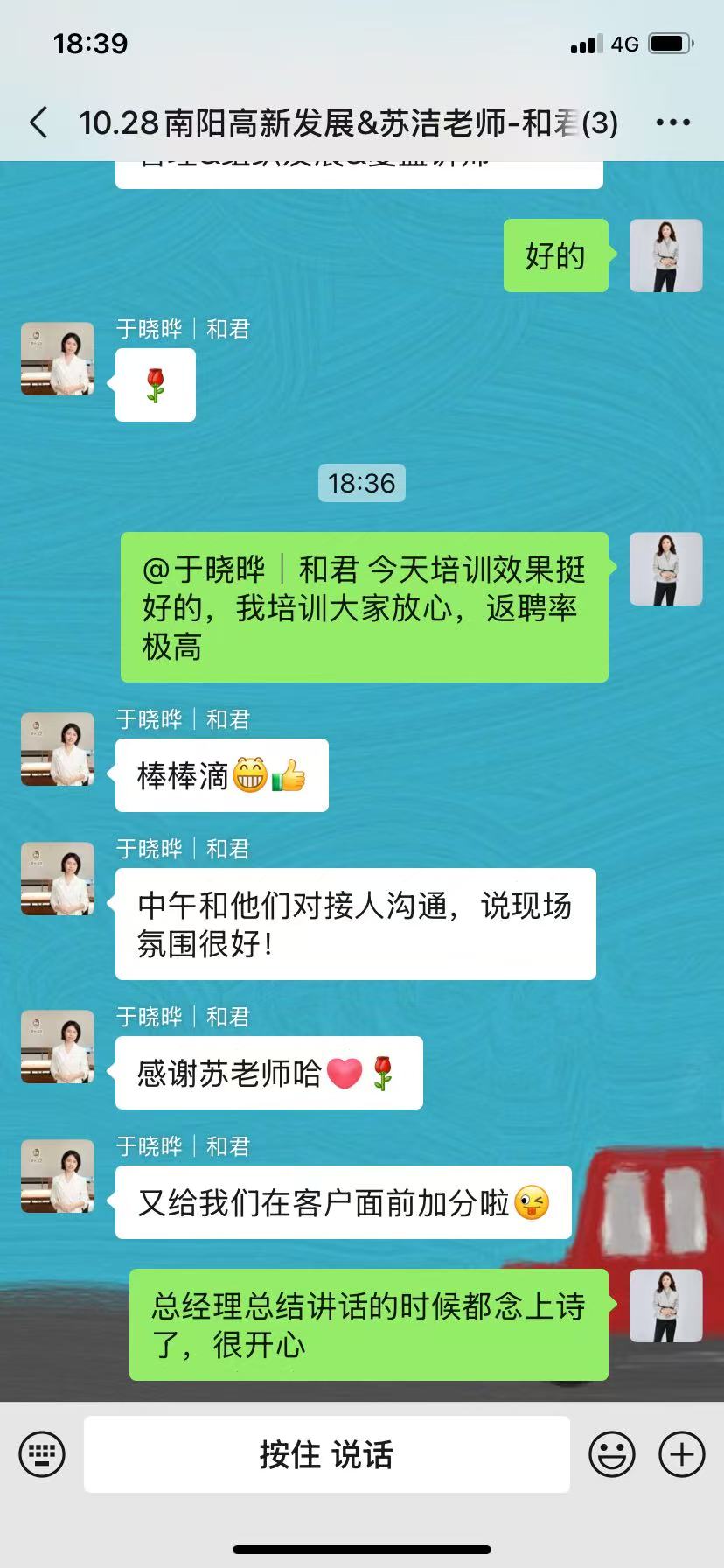
Task: Open the plus attachments menu
Action: pyautogui.click(x=682, y=1454)
